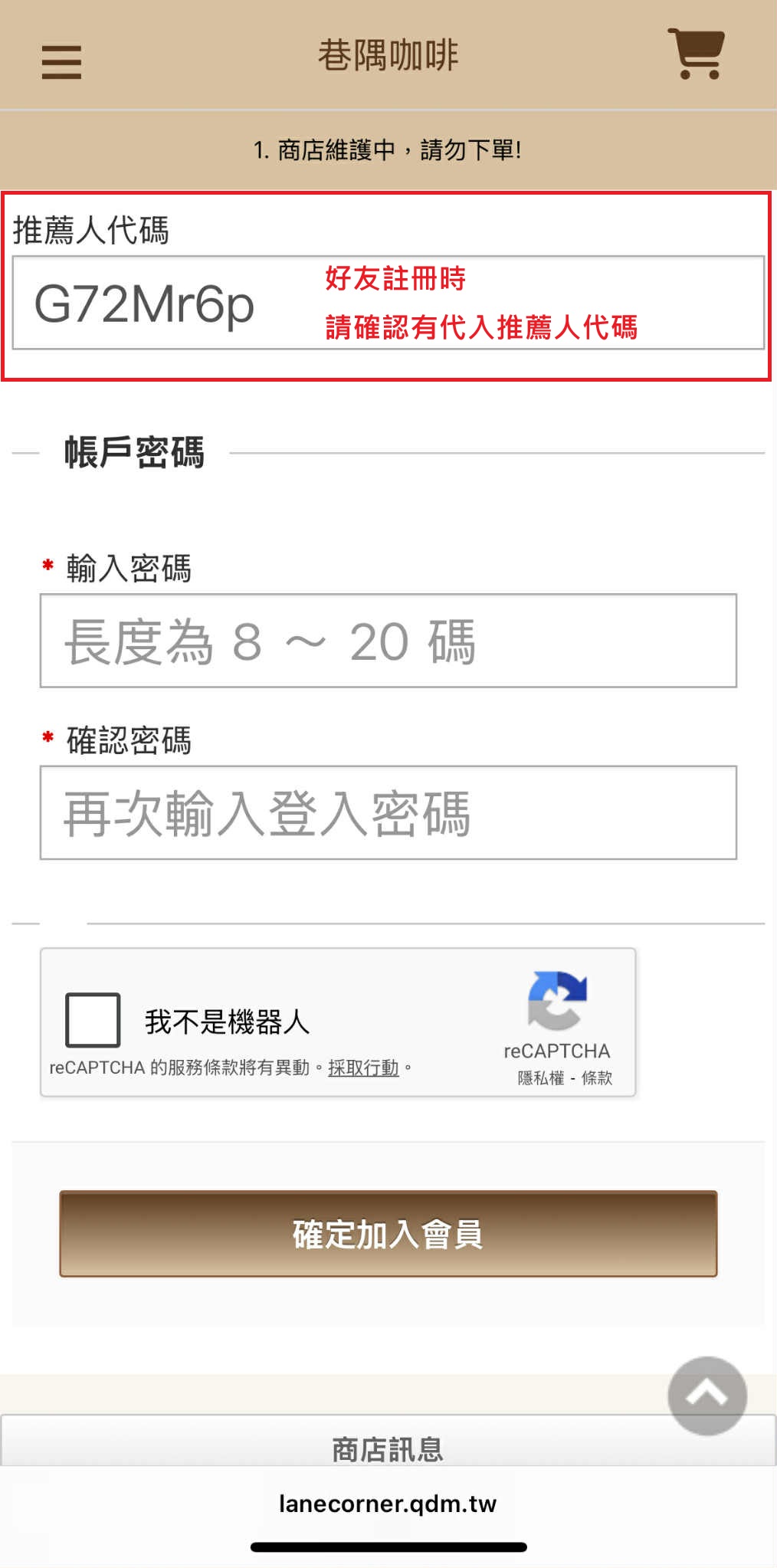Tap the scroll-to-top arrow
This screenshot has height=1568, width=777.
[x=705, y=1396]
